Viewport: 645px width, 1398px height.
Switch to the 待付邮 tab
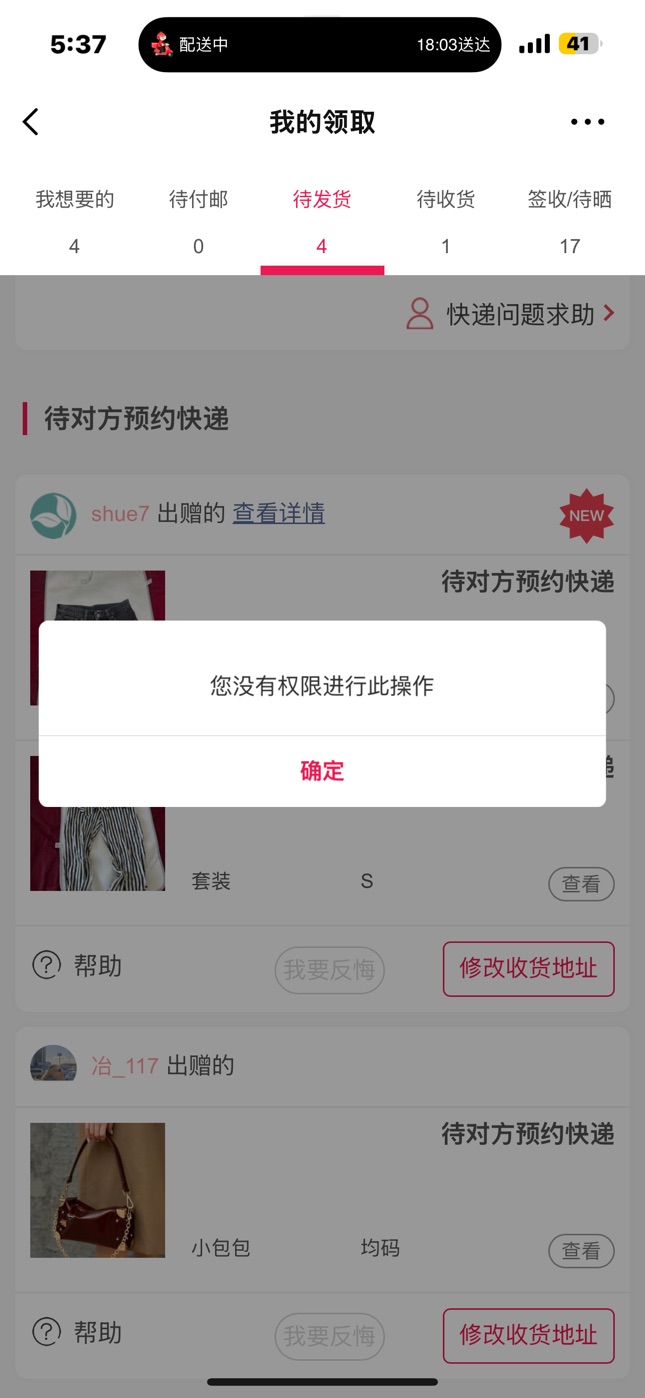click(198, 220)
